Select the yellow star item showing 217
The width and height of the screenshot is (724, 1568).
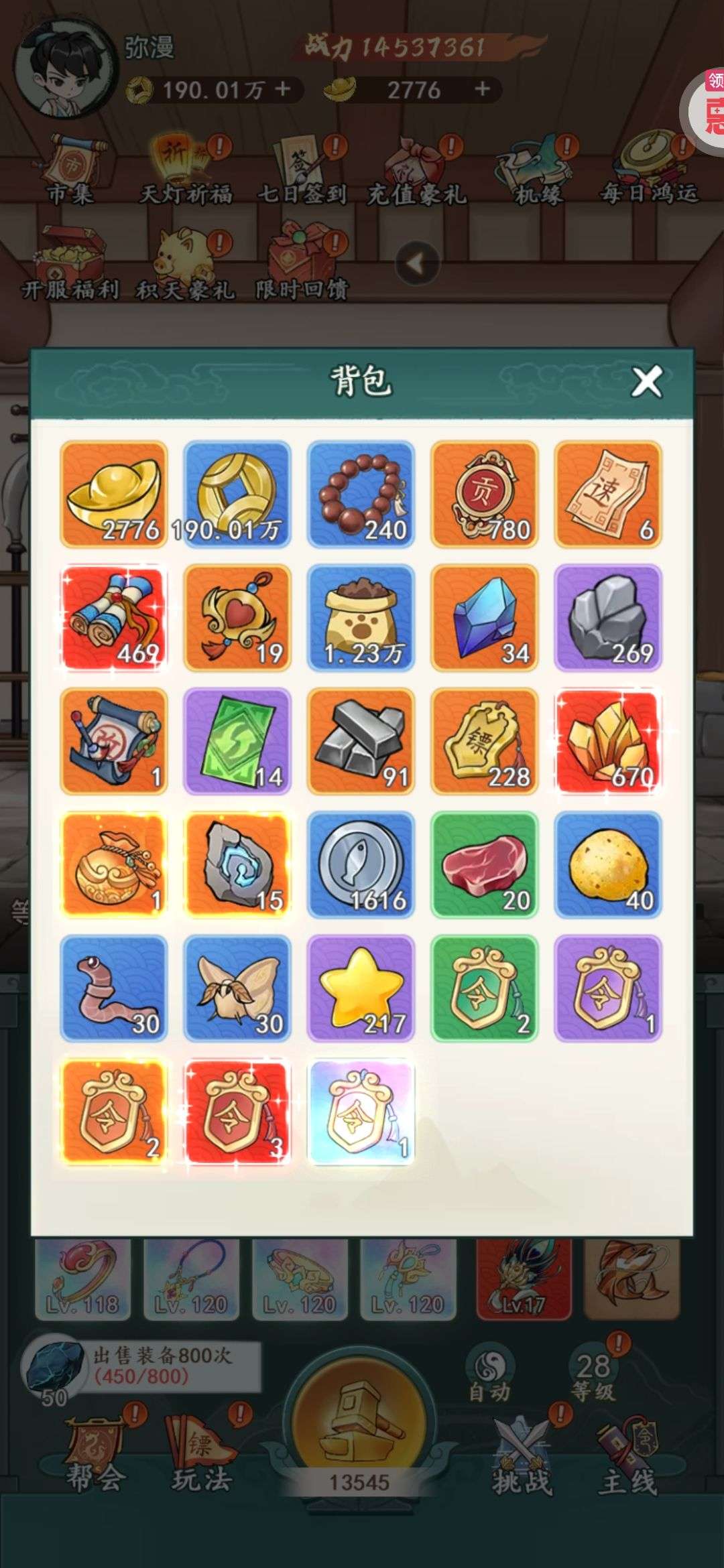[x=361, y=988]
